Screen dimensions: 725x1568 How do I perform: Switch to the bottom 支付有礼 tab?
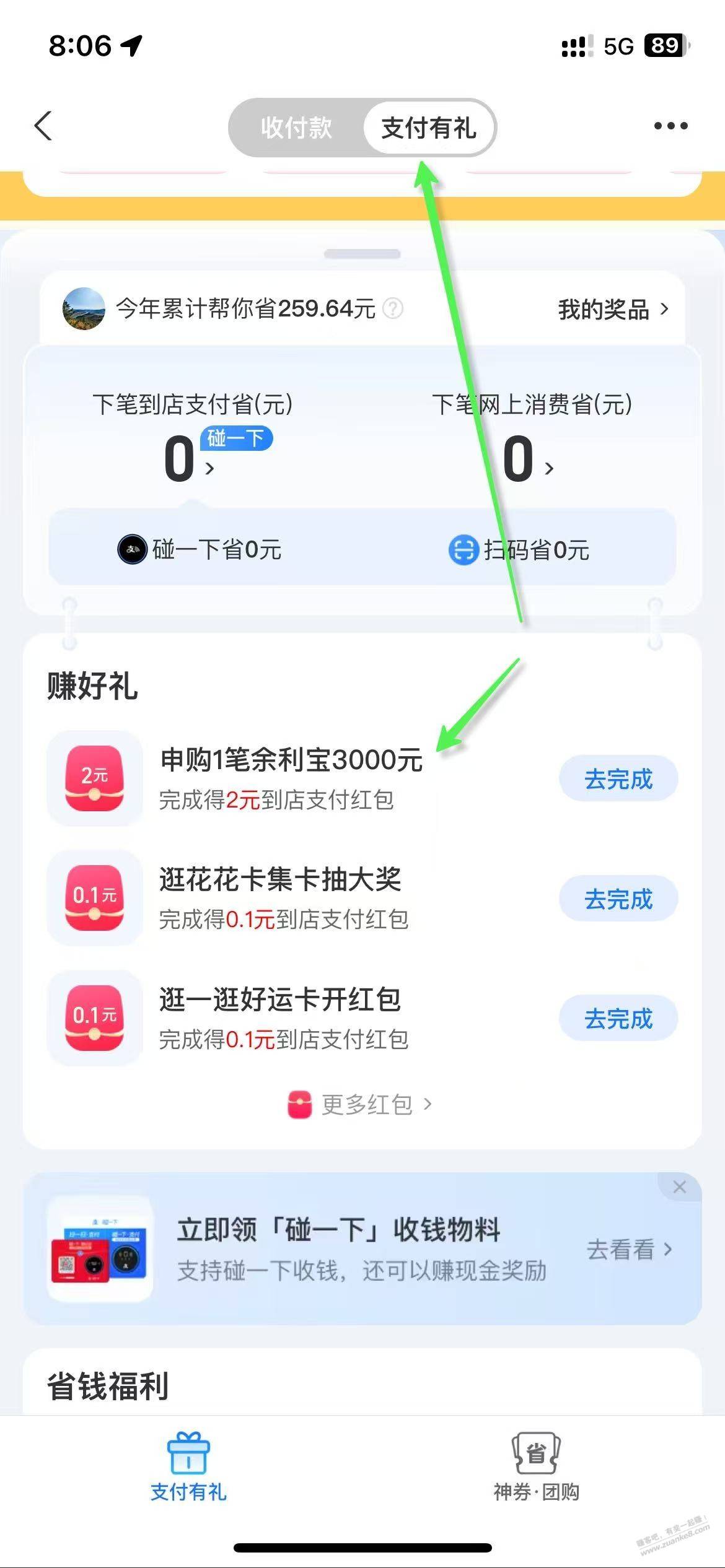188,1467
